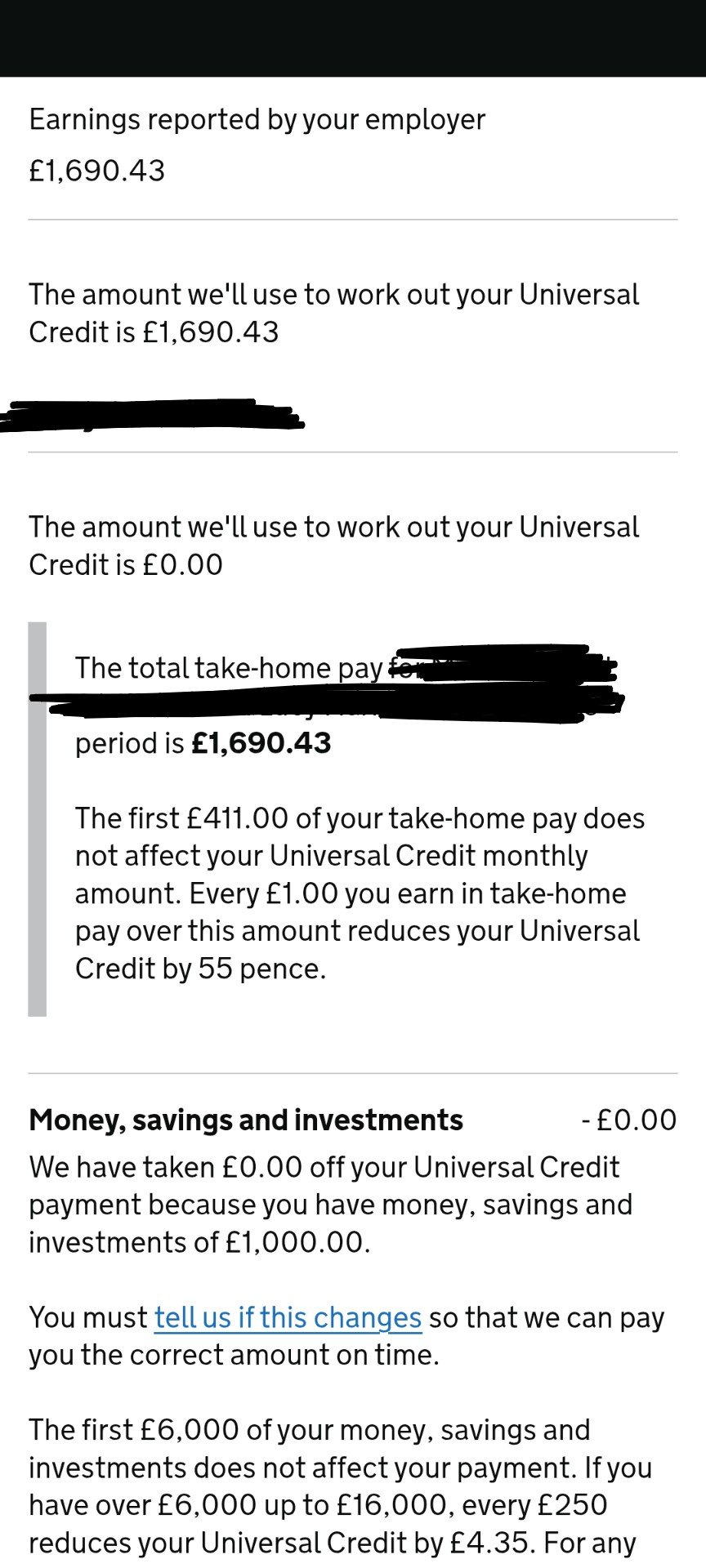Screen dimensions: 706x1568
Task: Open the 'tell us if this changes' link
Action: coord(288,1317)
